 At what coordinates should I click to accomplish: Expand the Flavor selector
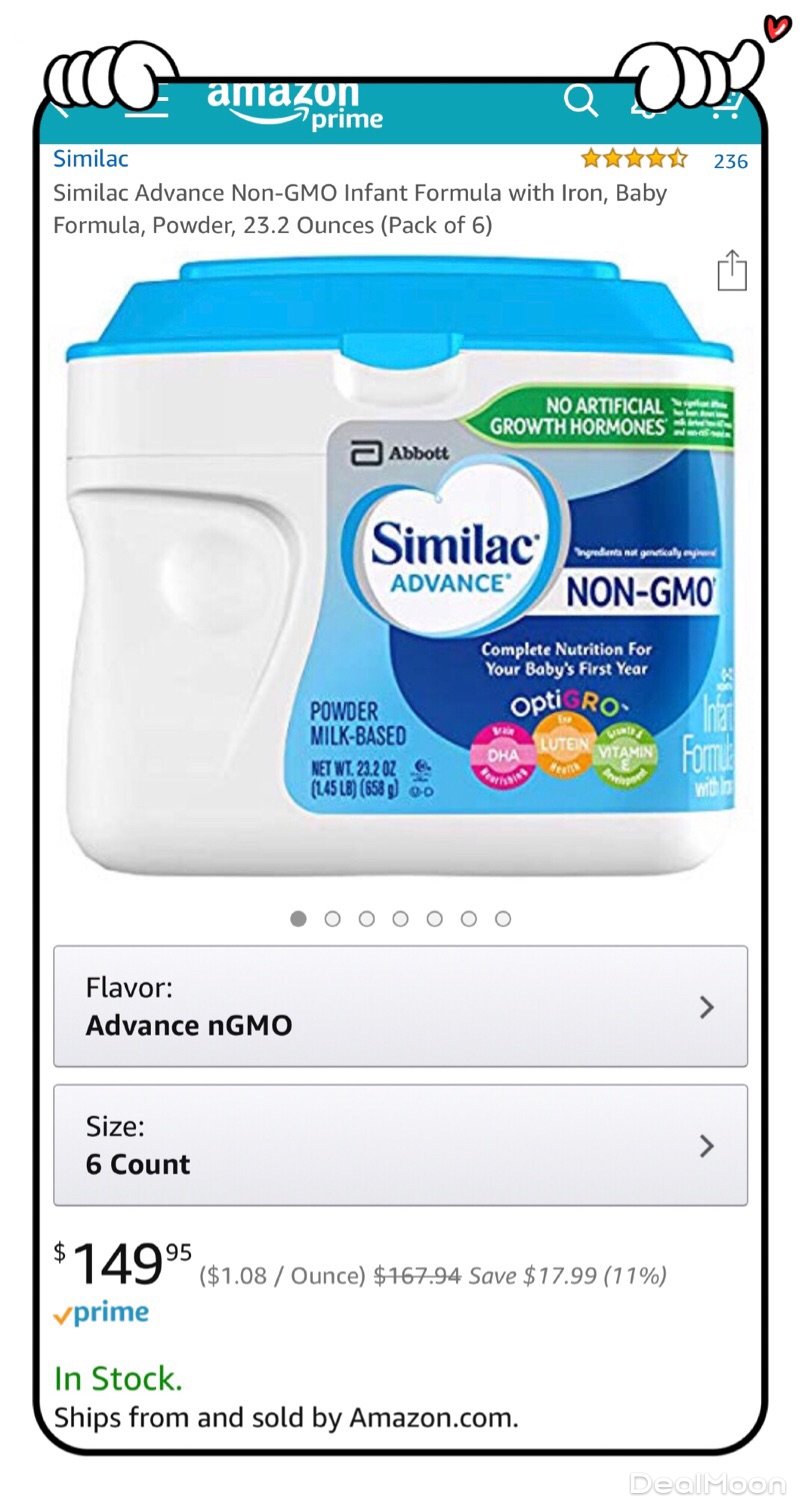tap(400, 1006)
